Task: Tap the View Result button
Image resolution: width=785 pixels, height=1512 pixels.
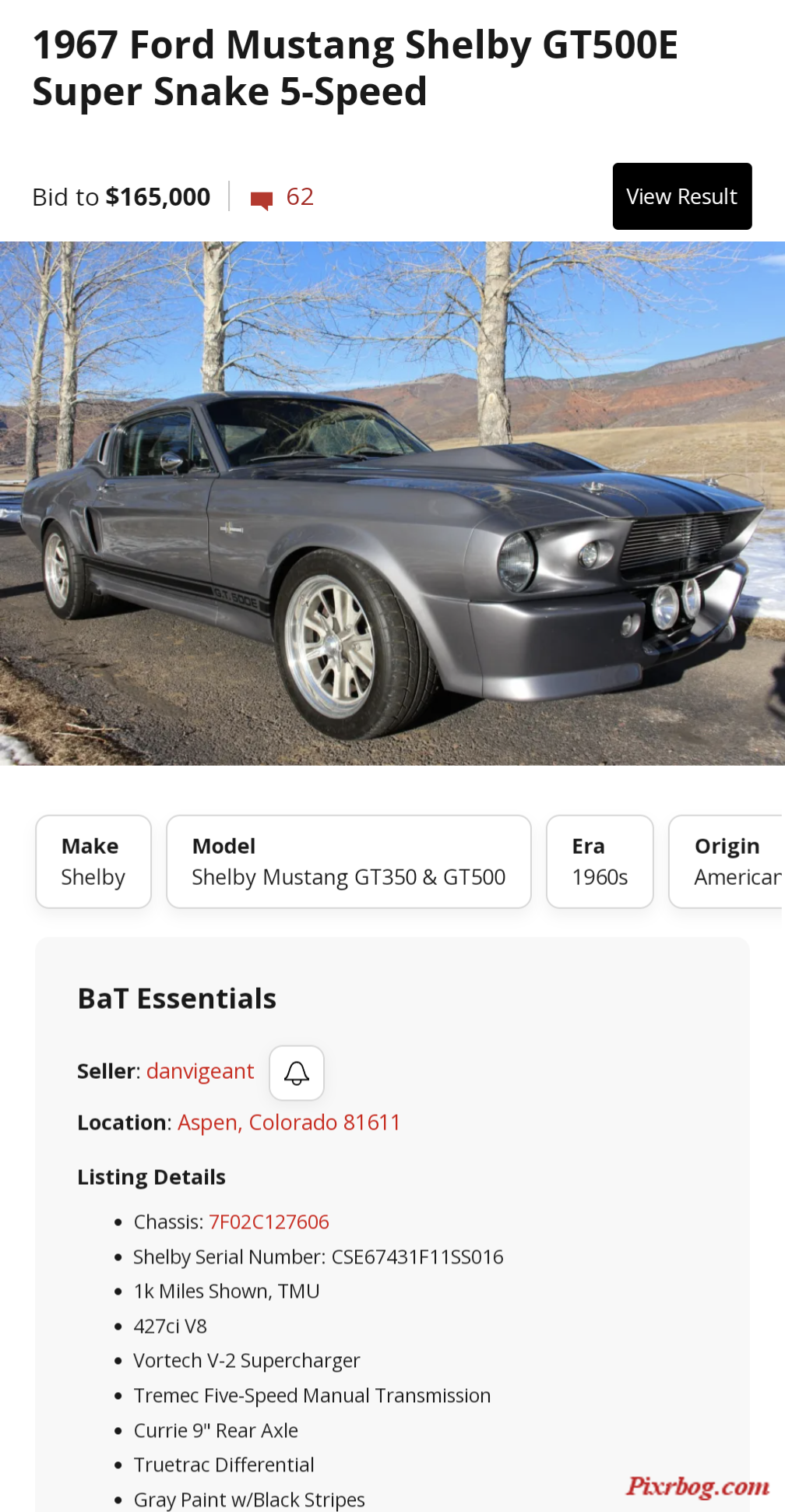Action: pos(681,196)
